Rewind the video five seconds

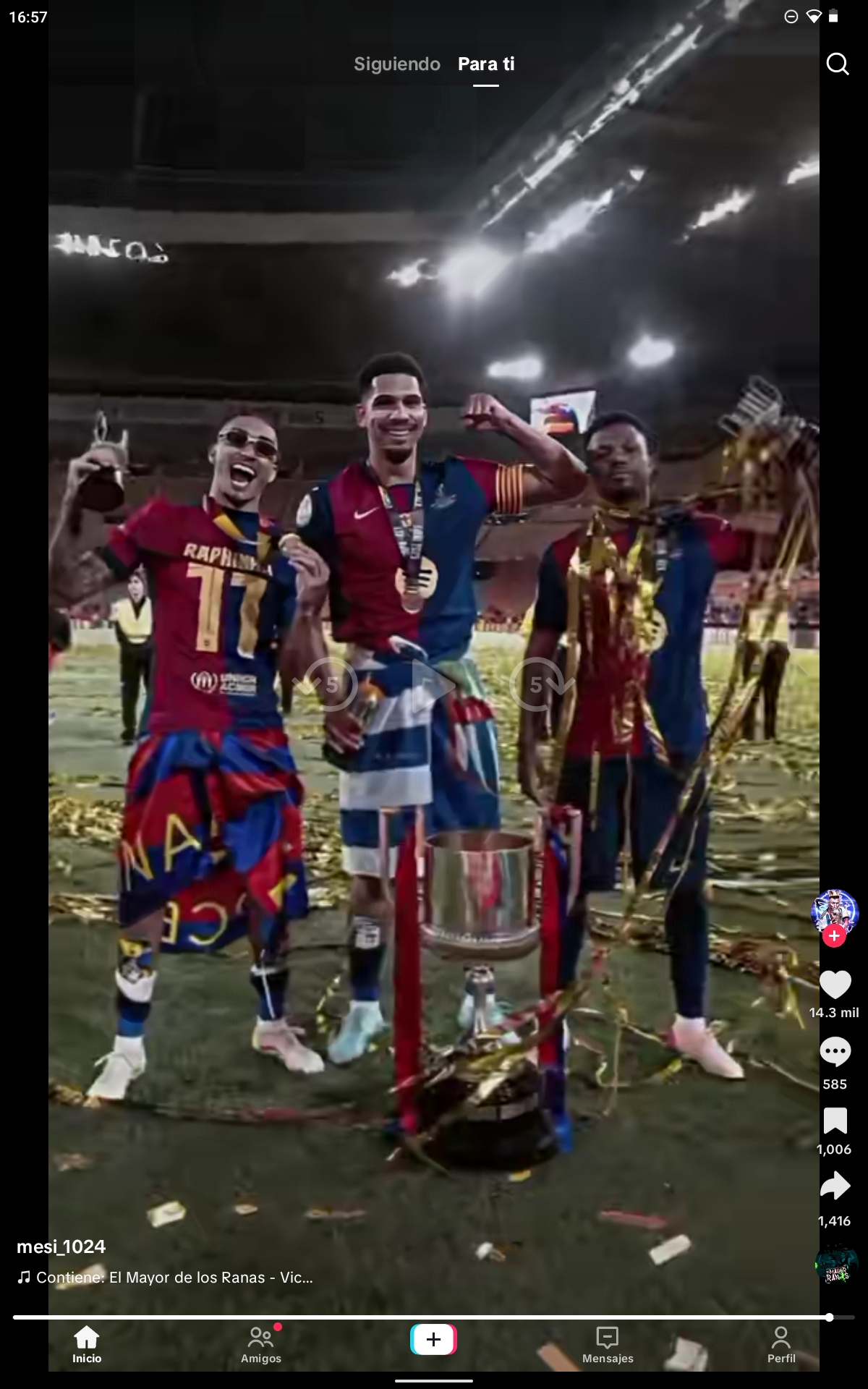329,684
